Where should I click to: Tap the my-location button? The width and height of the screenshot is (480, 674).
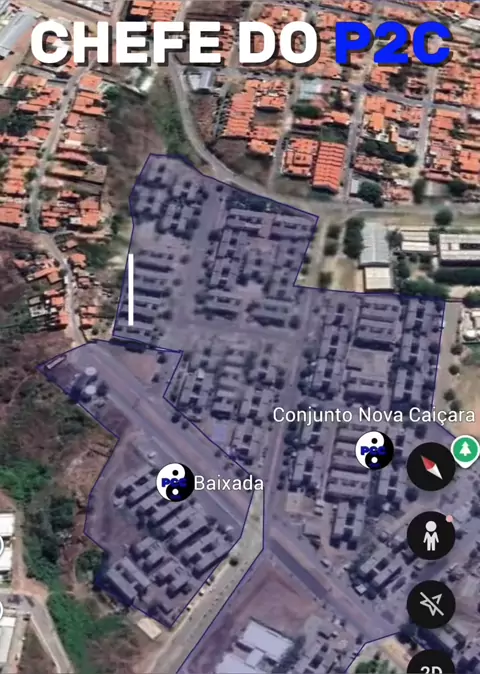pyautogui.click(x=431, y=604)
